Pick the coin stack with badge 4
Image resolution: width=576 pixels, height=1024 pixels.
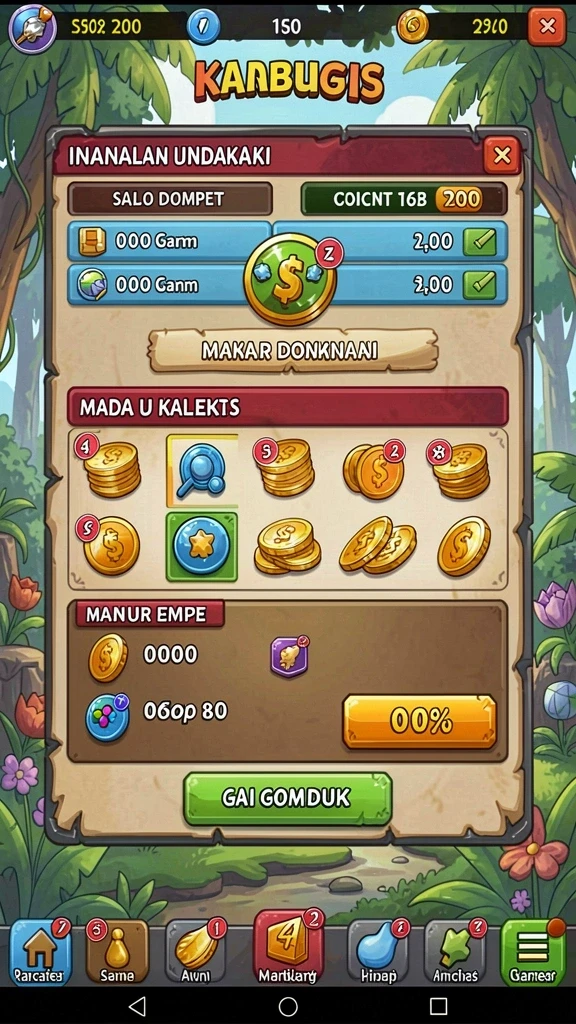pyautogui.click(x=110, y=467)
